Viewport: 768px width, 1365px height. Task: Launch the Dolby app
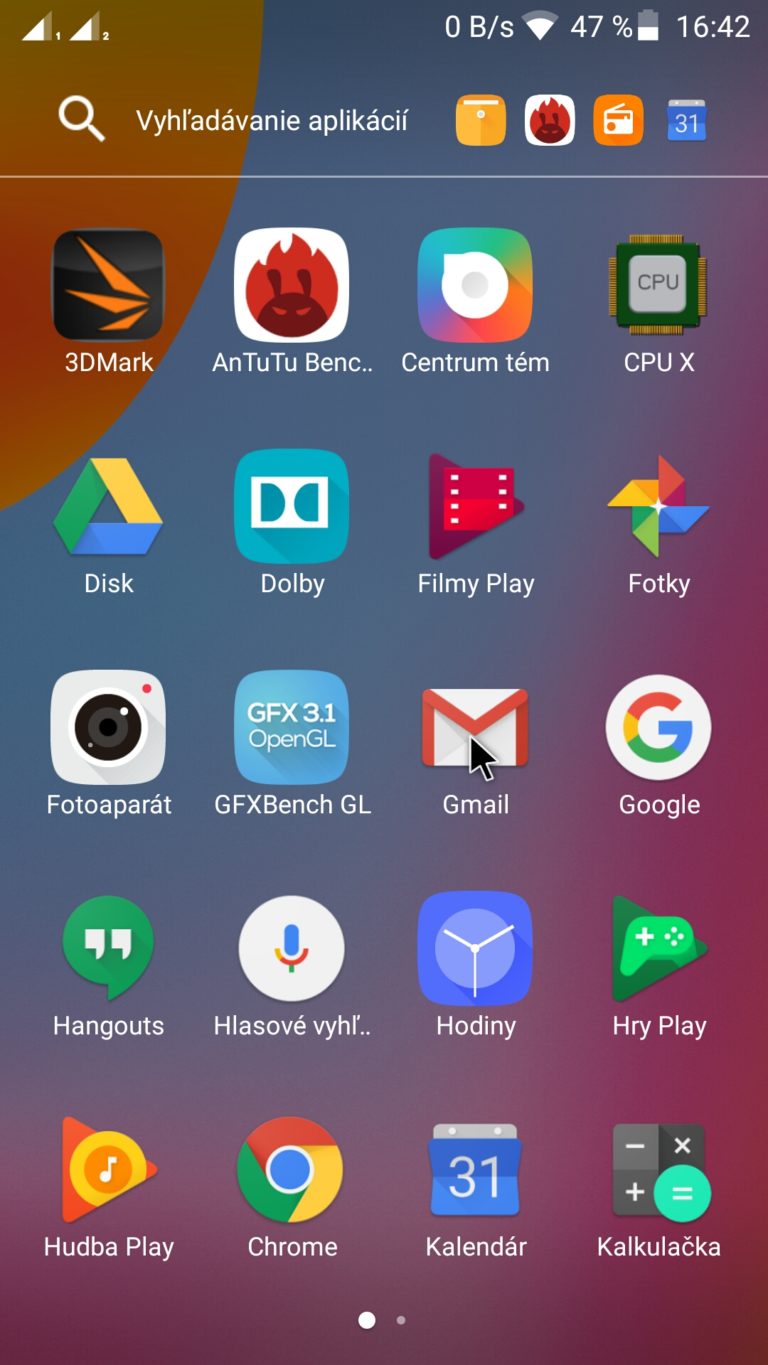point(291,507)
